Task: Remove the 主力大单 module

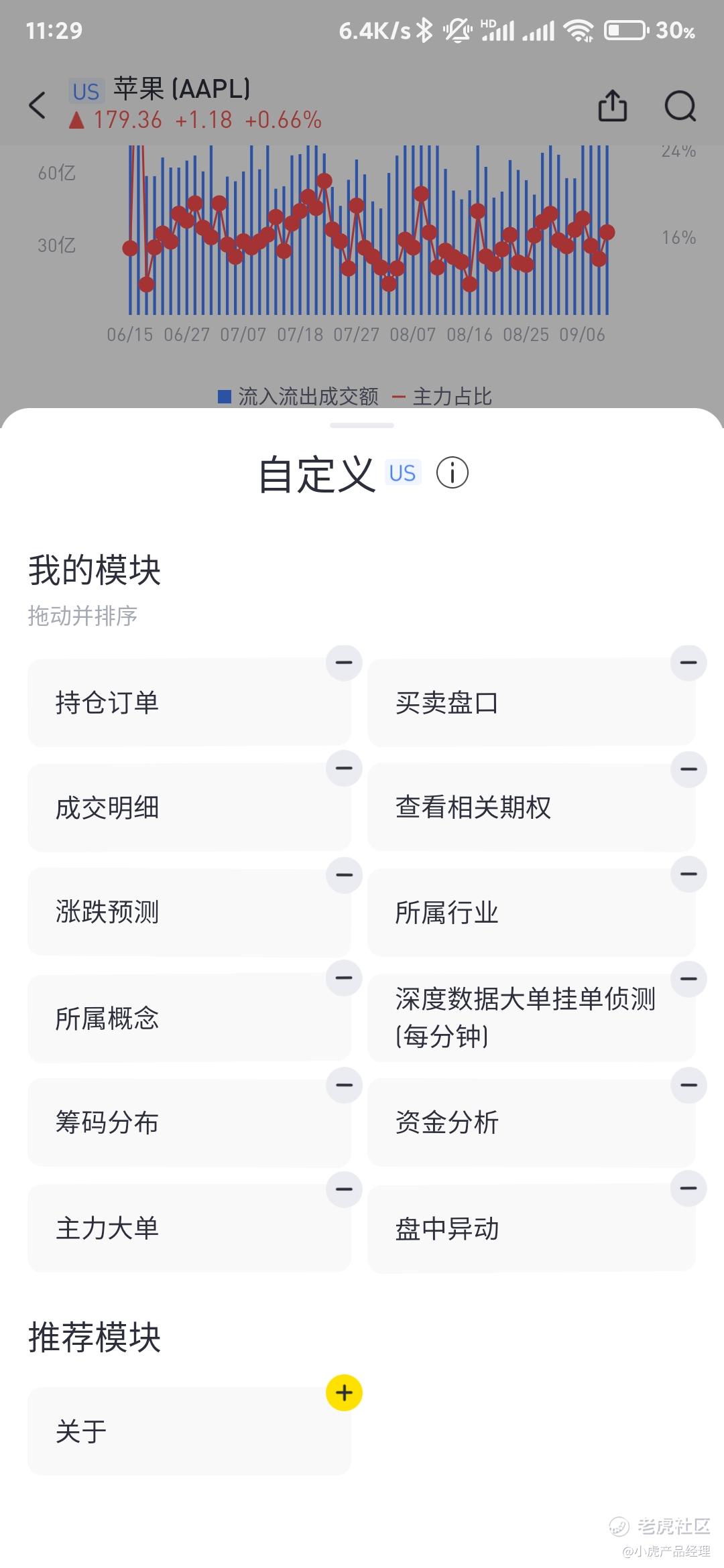Action: coord(344,1189)
